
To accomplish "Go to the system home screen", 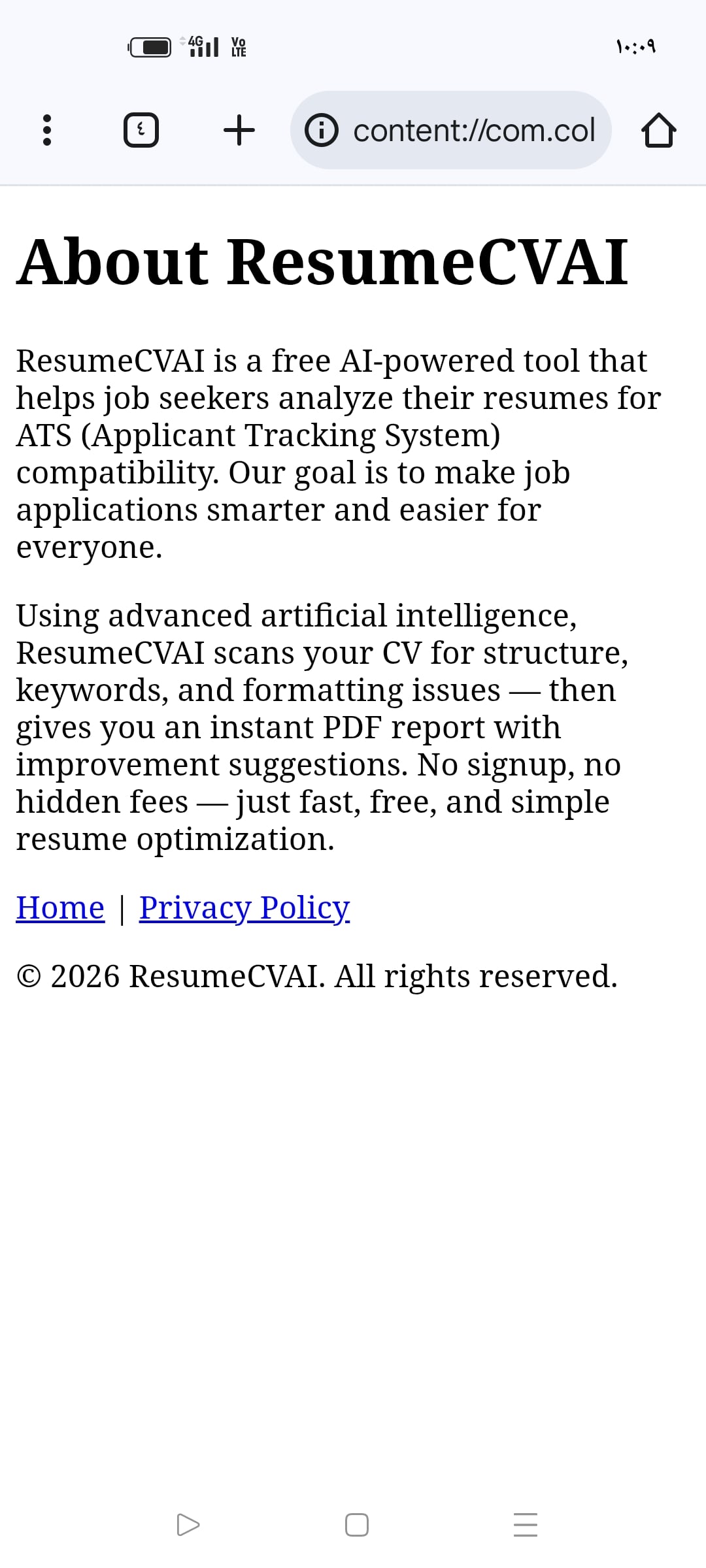I will pyautogui.click(x=356, y=1525).
